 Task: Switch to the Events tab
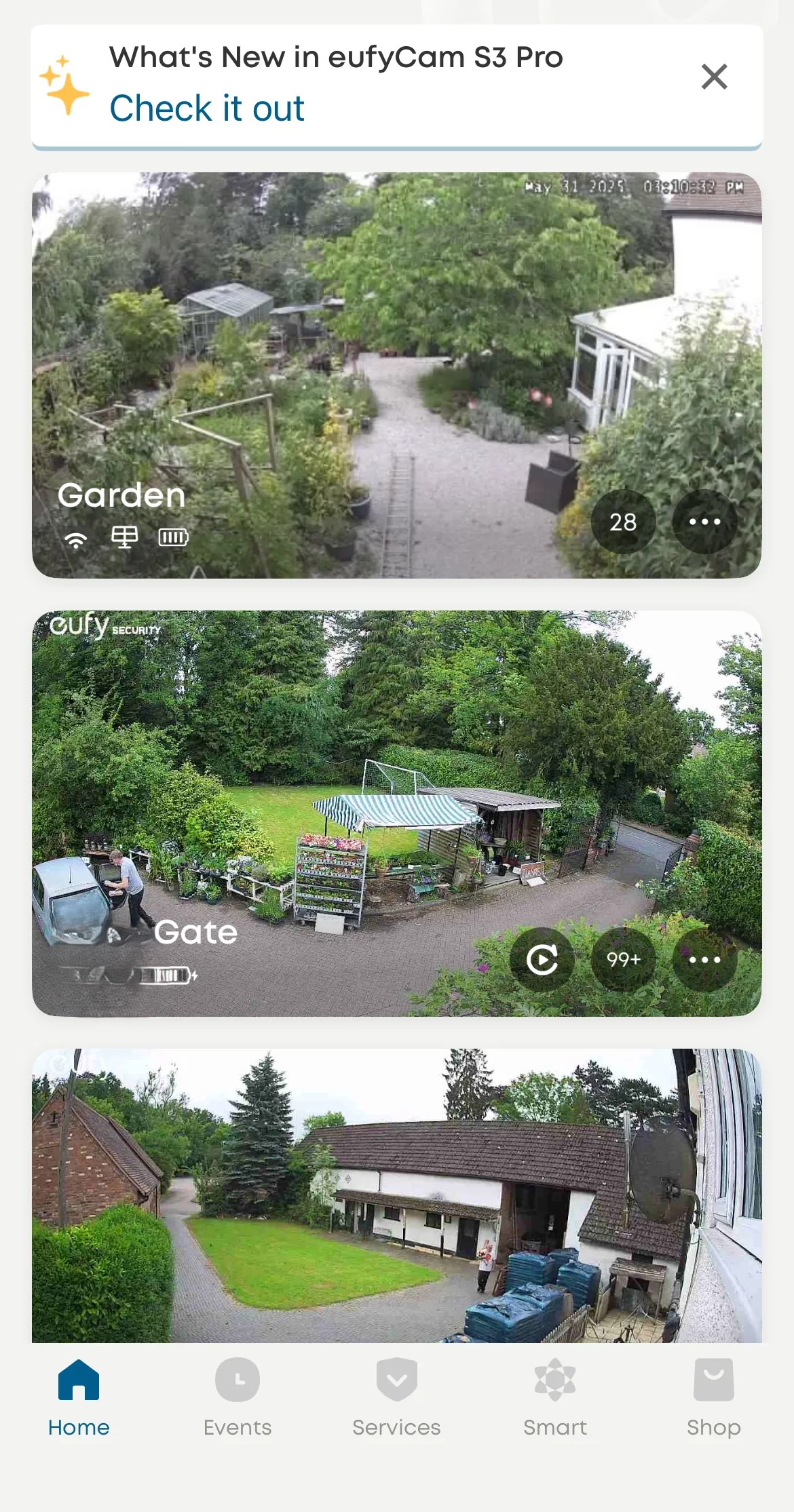(238, 1399)
